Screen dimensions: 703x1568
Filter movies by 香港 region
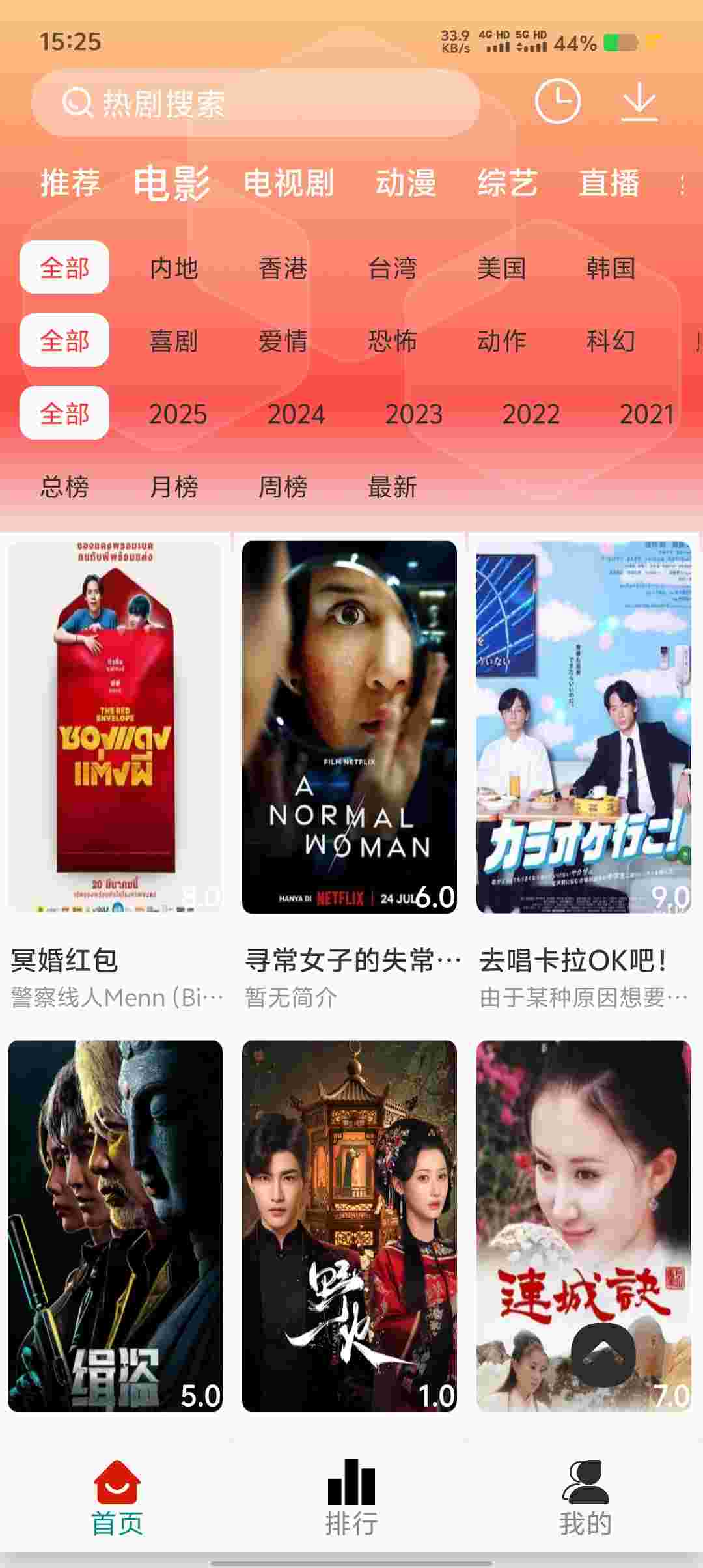coord(283,268)
